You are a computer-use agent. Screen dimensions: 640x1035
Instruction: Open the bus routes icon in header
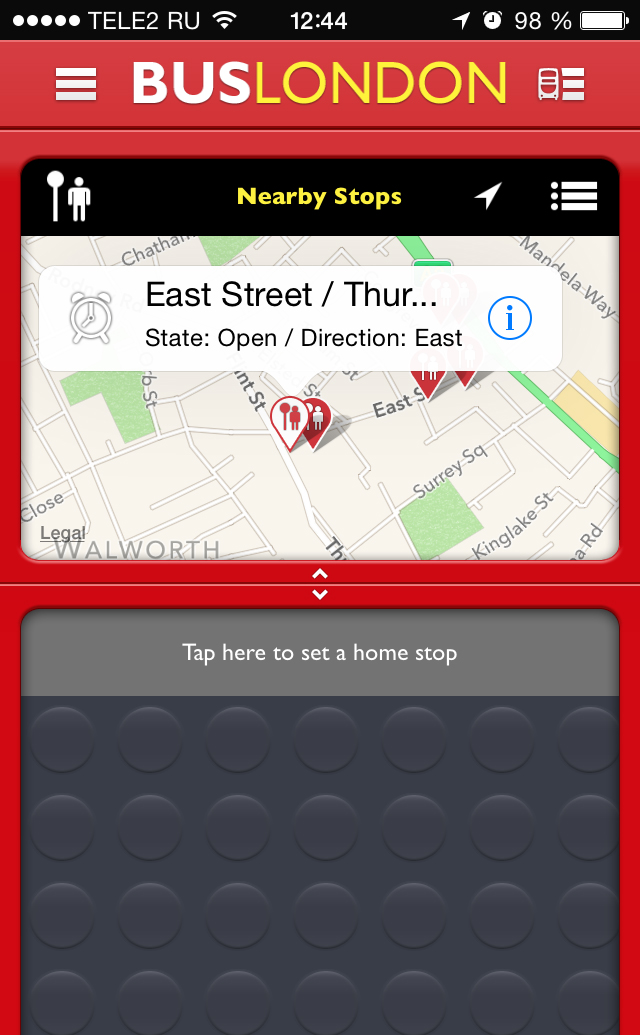[561, 84]
